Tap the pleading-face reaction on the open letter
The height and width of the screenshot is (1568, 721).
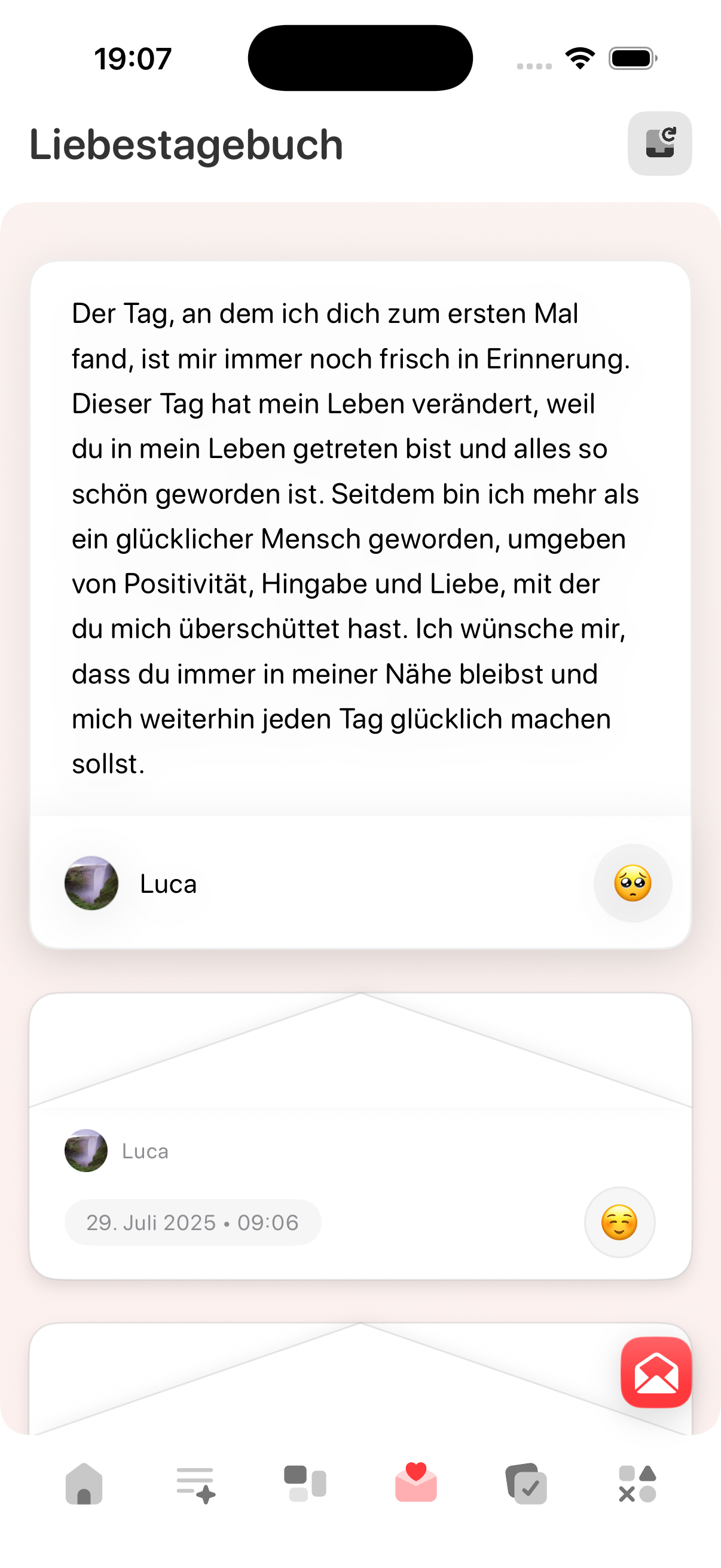[632, 883]
